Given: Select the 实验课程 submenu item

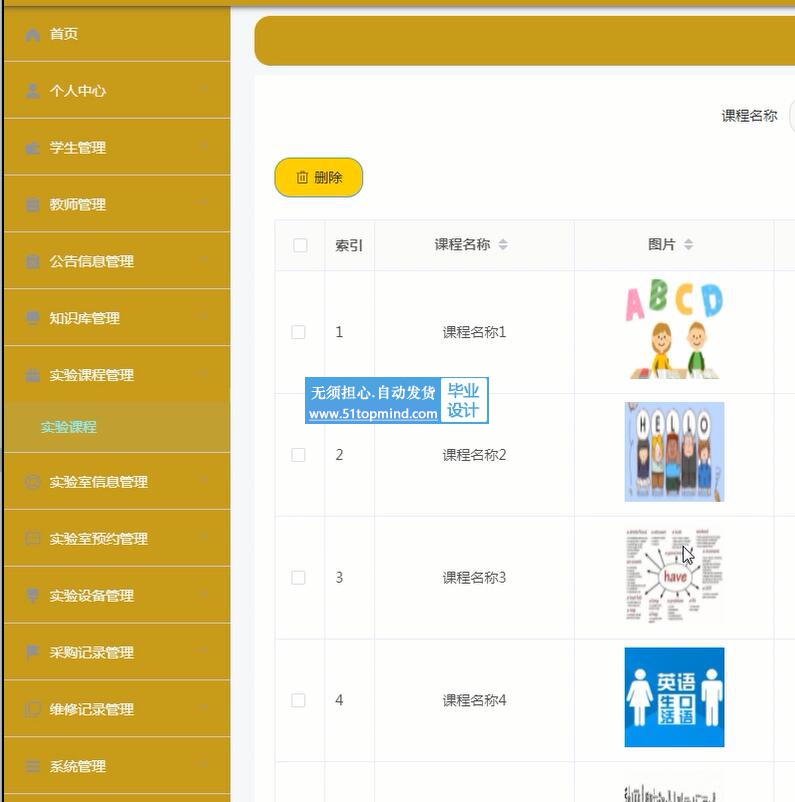Looking at the screenshot, I should click(x=69, y=427).
